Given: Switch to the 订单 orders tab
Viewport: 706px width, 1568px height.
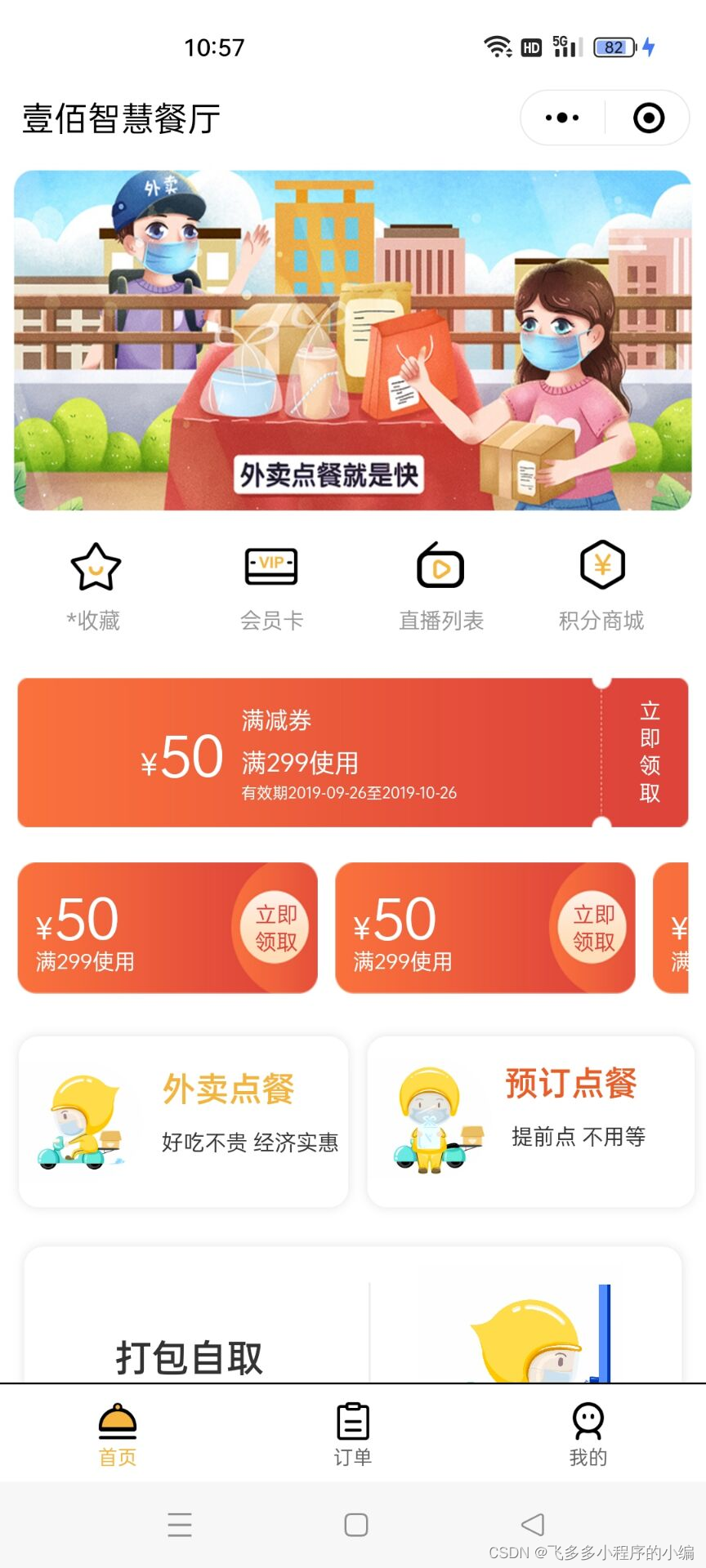Looking at the screenshot, I should coord(353,1434).
